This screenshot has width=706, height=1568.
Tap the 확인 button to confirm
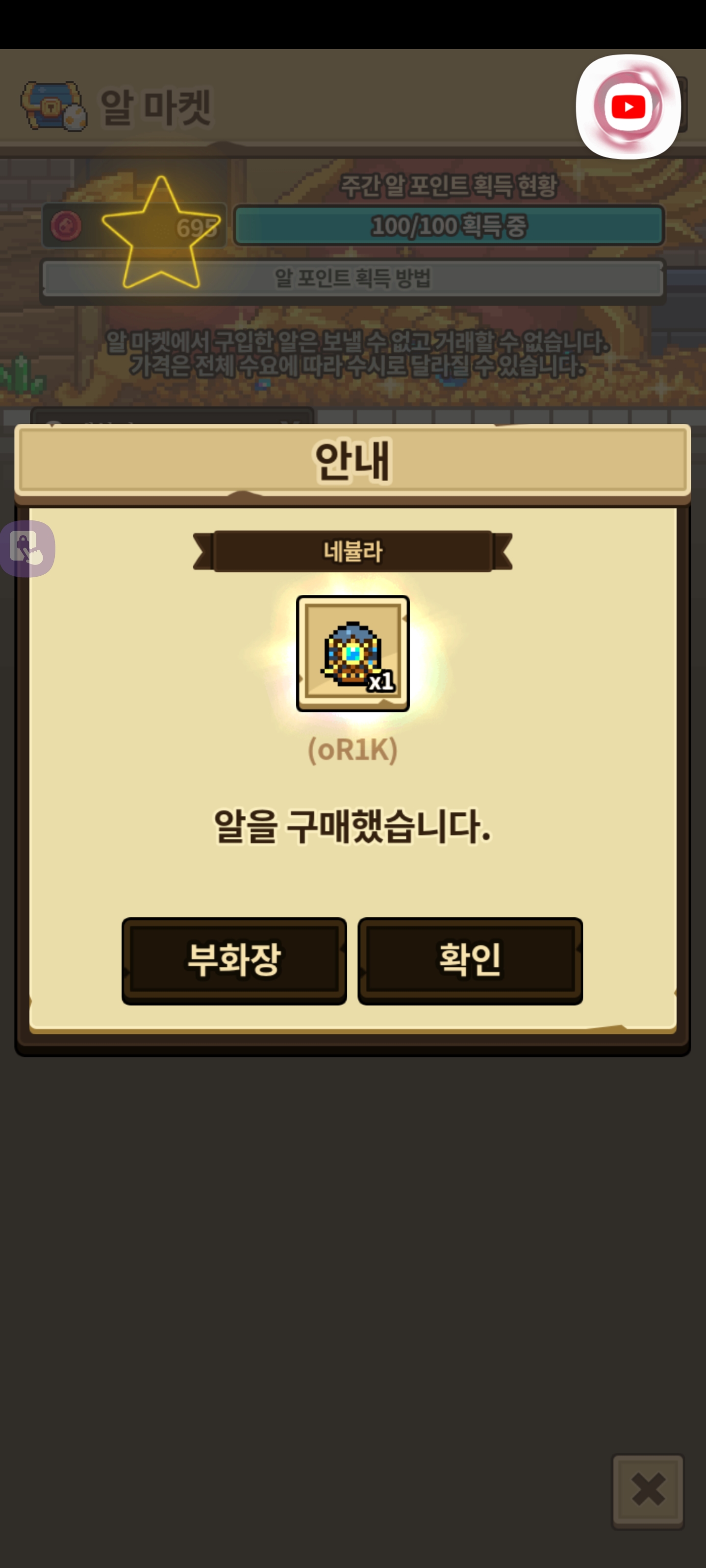470,960
